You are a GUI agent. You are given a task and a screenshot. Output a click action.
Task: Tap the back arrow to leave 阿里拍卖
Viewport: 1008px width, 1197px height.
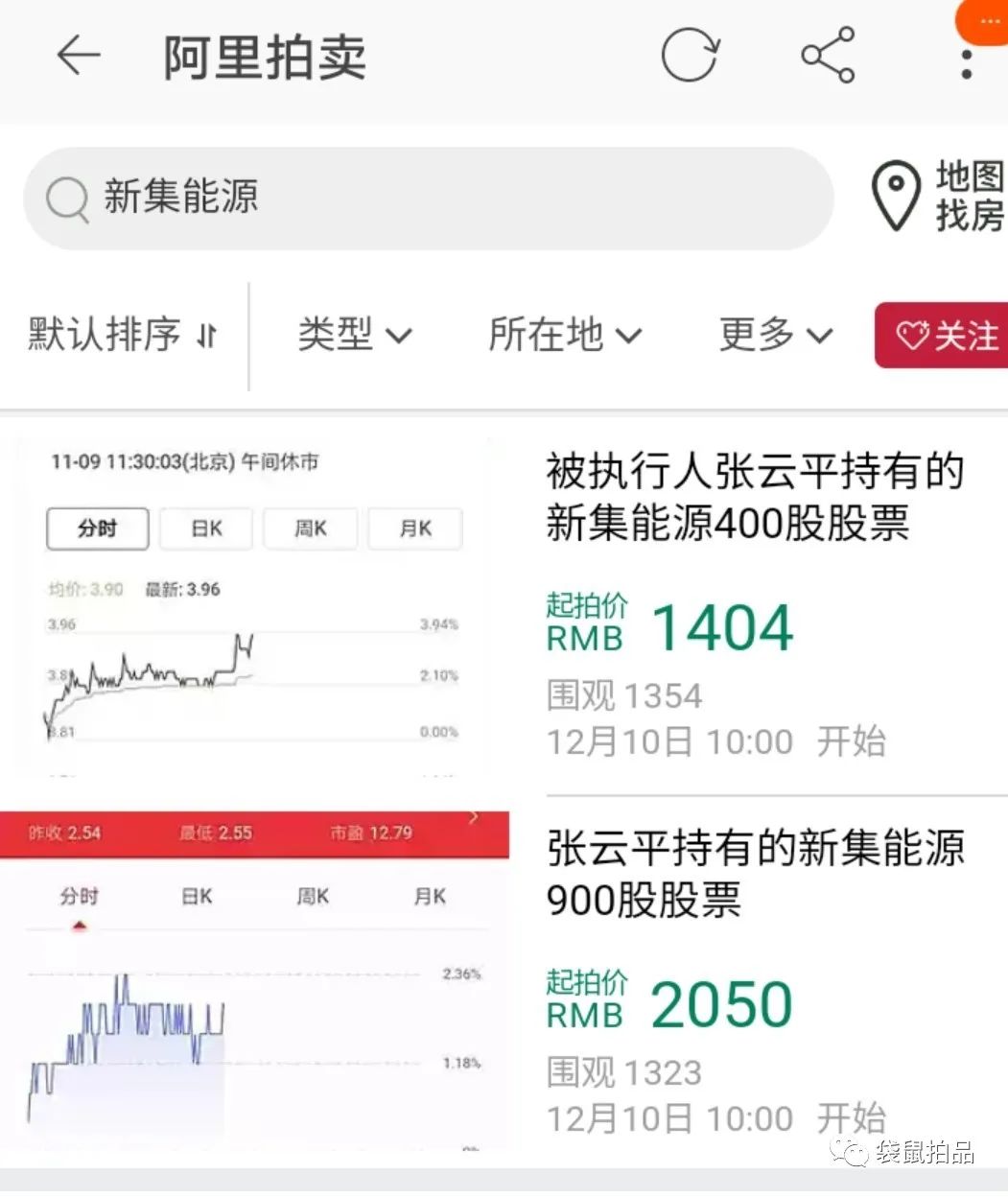point(81,56)
